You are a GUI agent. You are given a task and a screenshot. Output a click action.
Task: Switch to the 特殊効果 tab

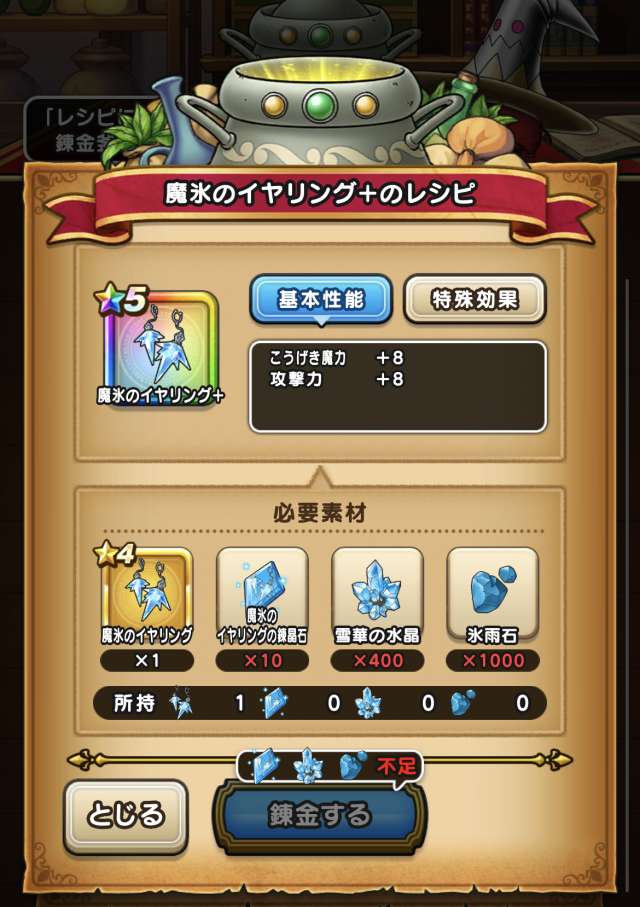tap(474, 299)
